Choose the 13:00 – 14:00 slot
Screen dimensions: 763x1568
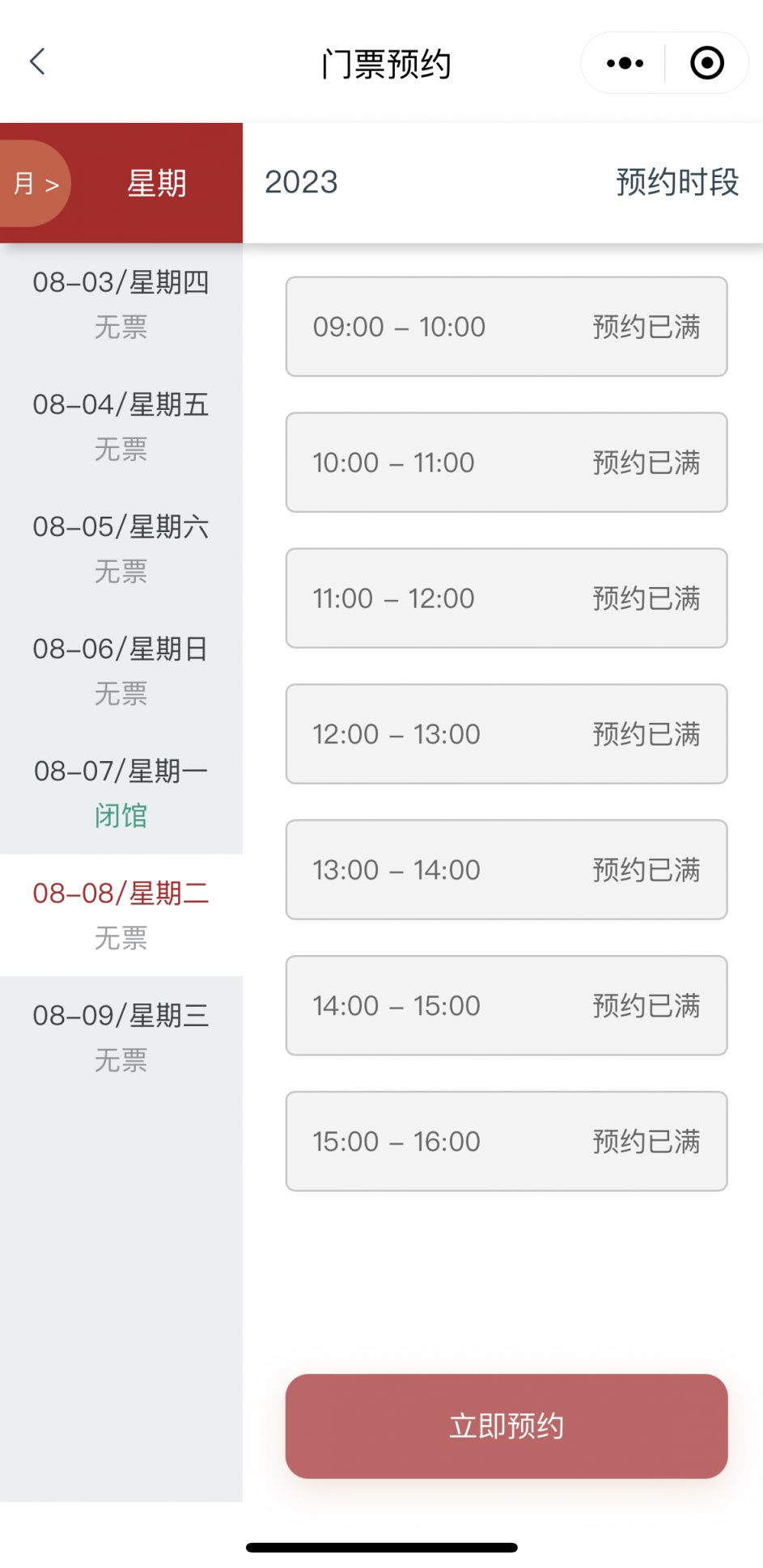[507, 870]
